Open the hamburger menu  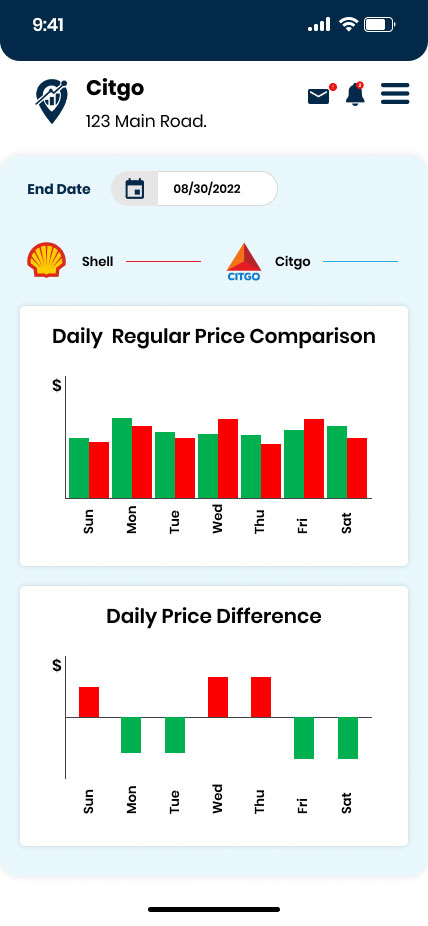395,94
